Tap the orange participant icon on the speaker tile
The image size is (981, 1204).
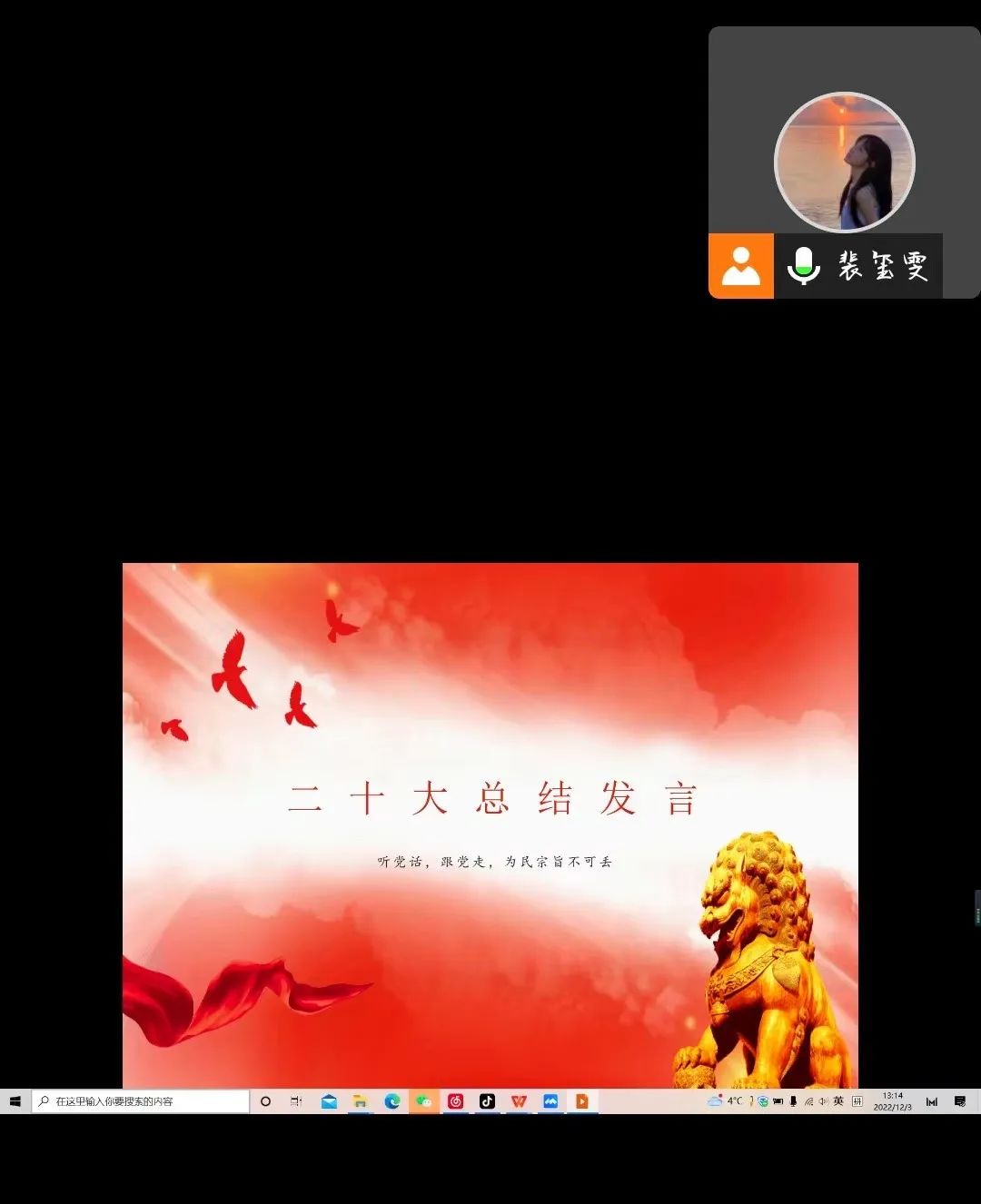coord(740,266)
